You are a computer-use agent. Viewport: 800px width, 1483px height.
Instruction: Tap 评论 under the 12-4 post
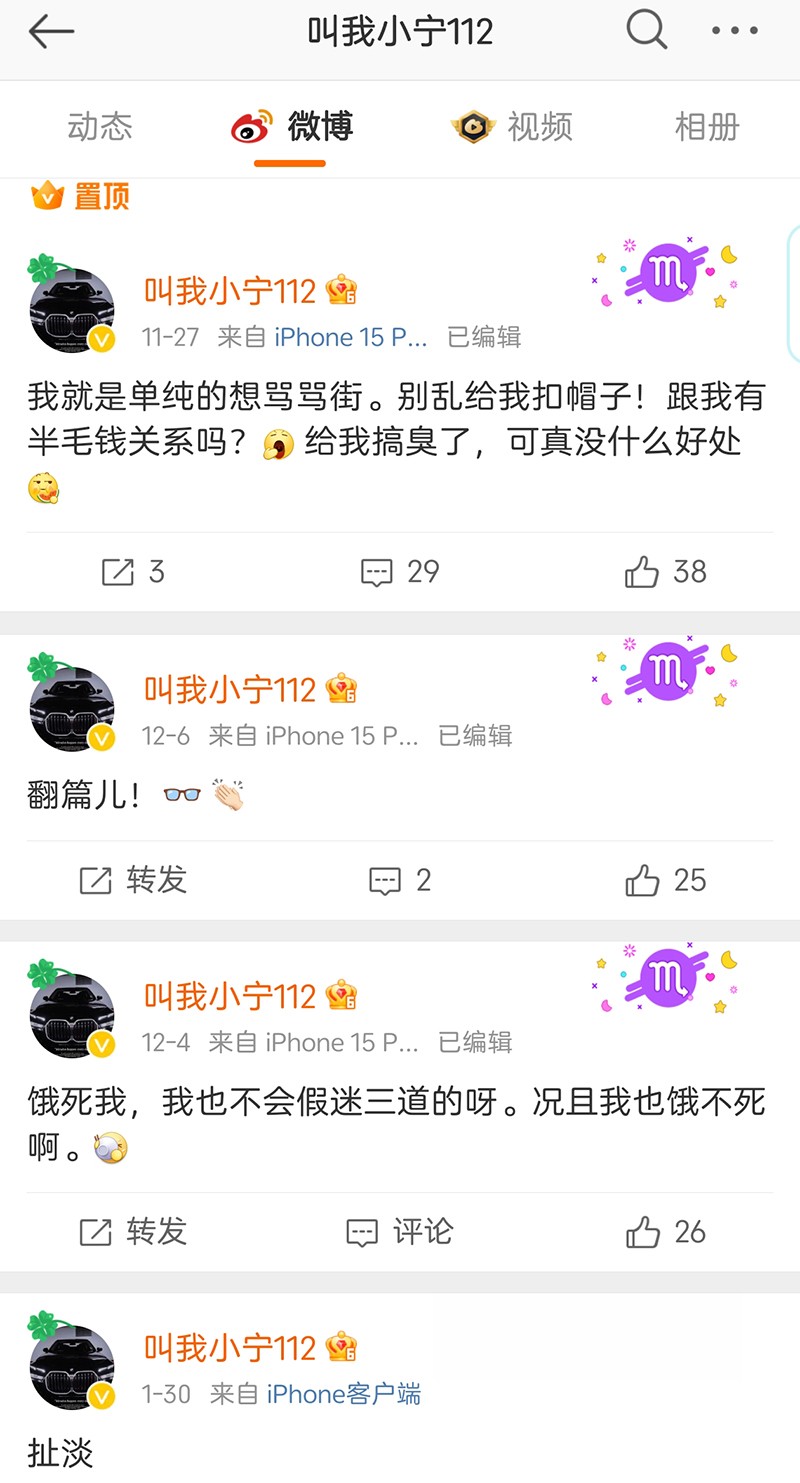400,1231
